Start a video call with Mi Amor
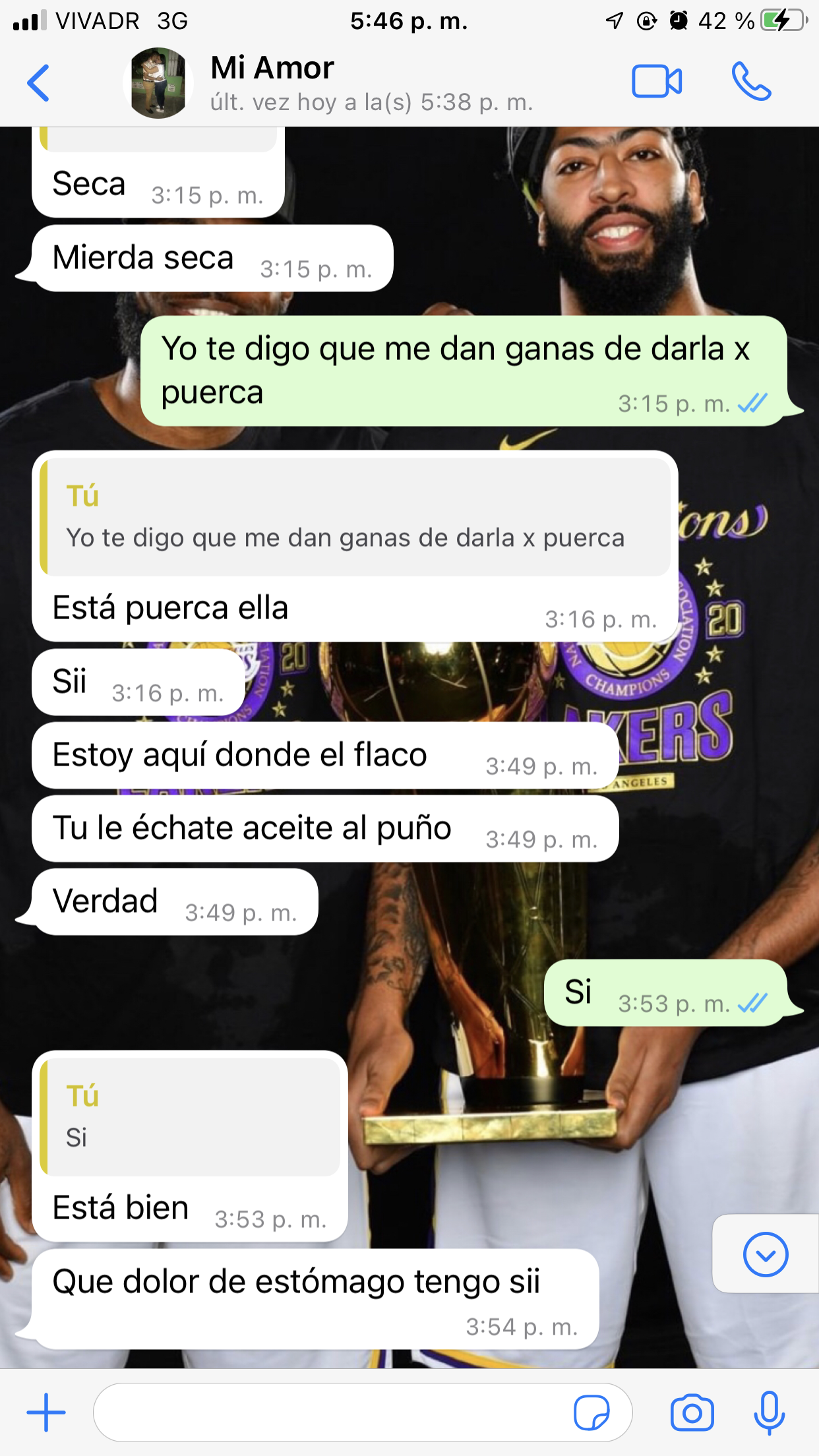819x1456 pixels. (656, 82)
